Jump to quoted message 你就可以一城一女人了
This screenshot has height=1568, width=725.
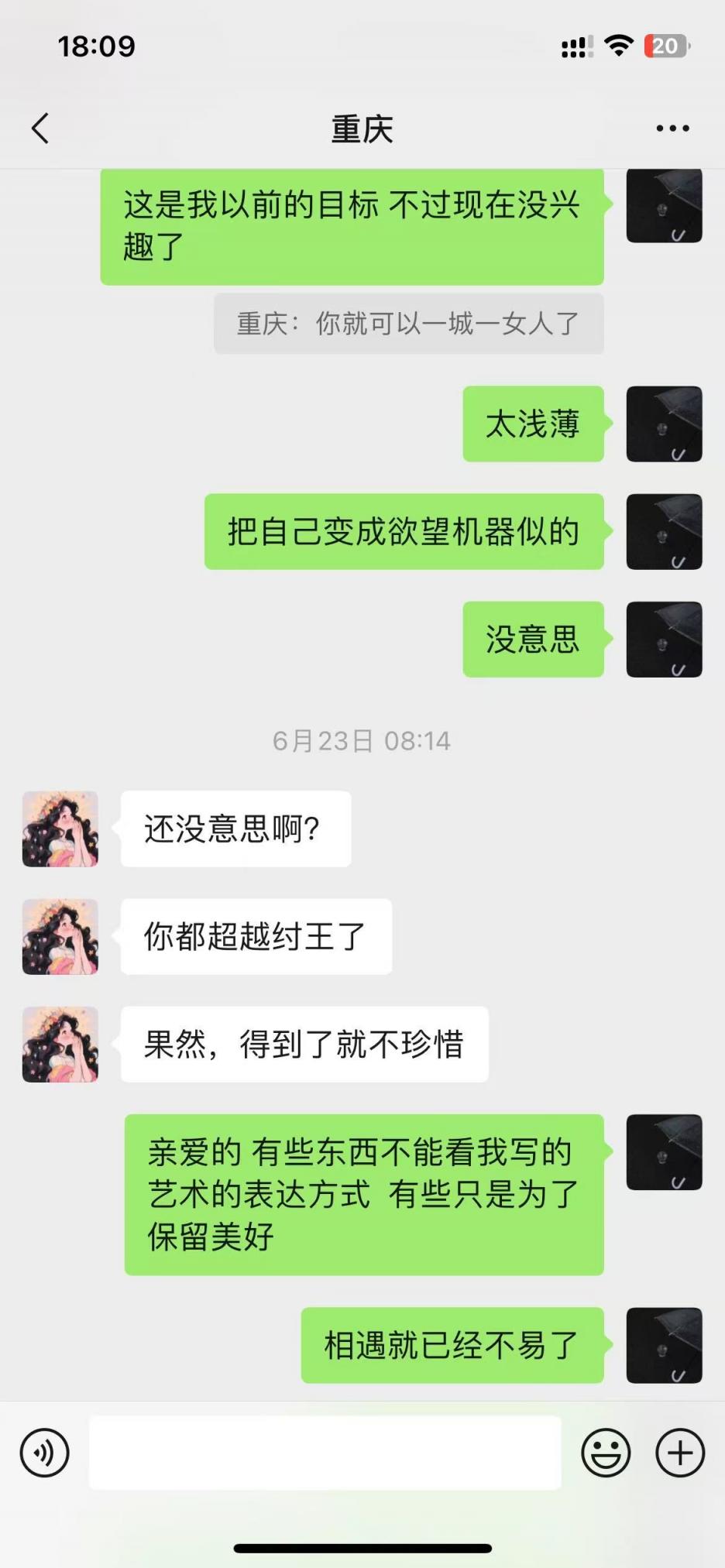pyautogui.click(x=408, y=324)
